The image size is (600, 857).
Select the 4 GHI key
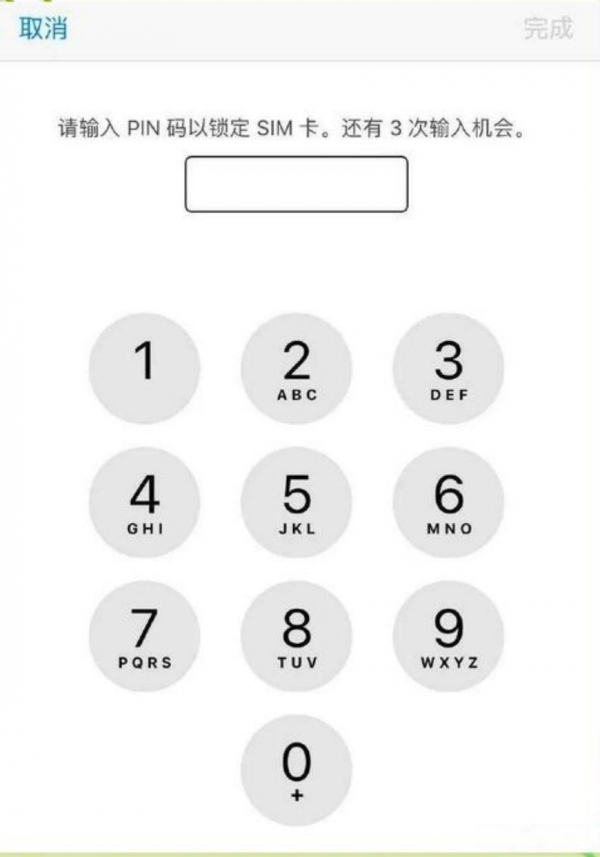coord(144,502)
